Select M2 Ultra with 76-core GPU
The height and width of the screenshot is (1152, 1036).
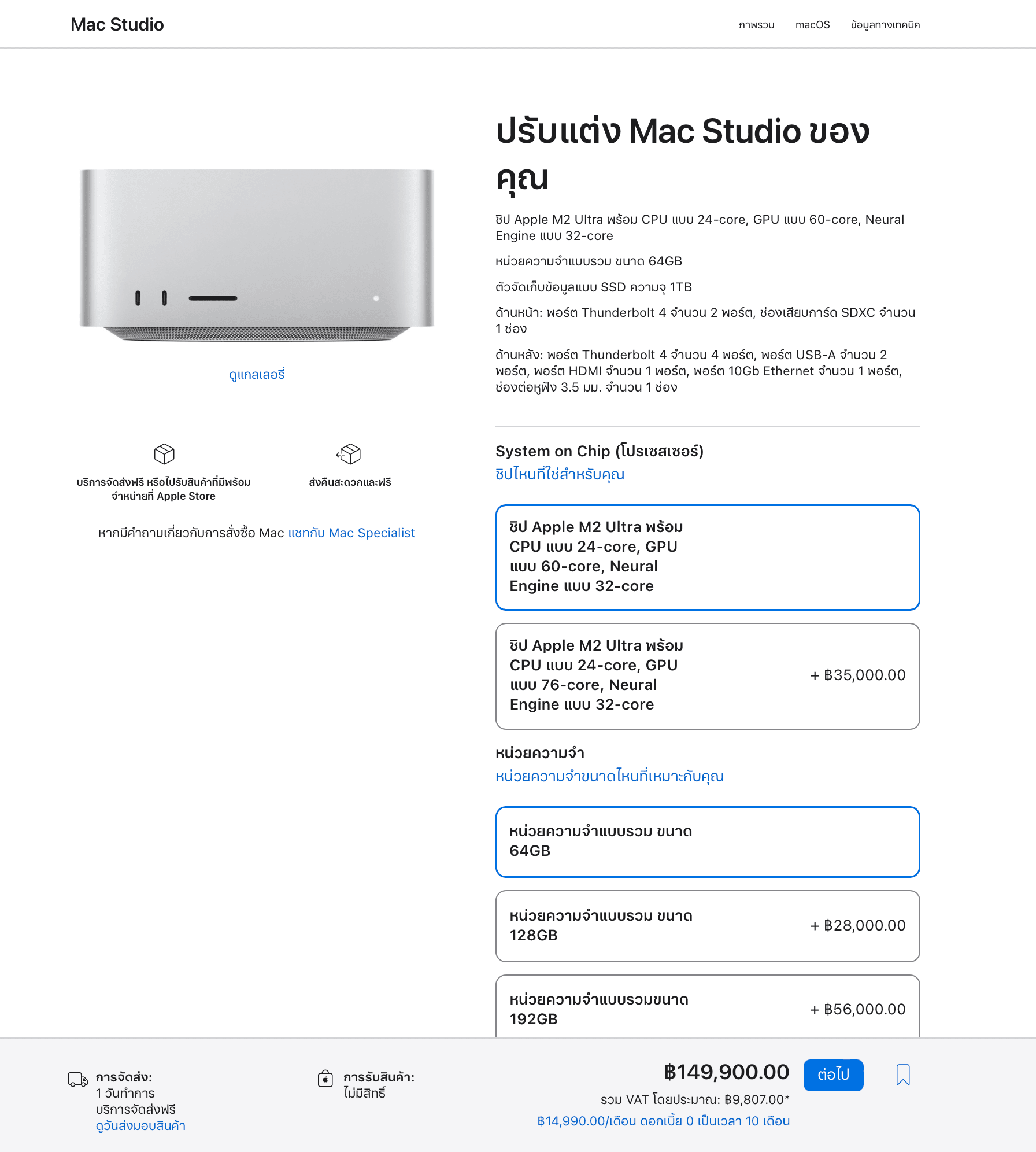coord(708,675)
